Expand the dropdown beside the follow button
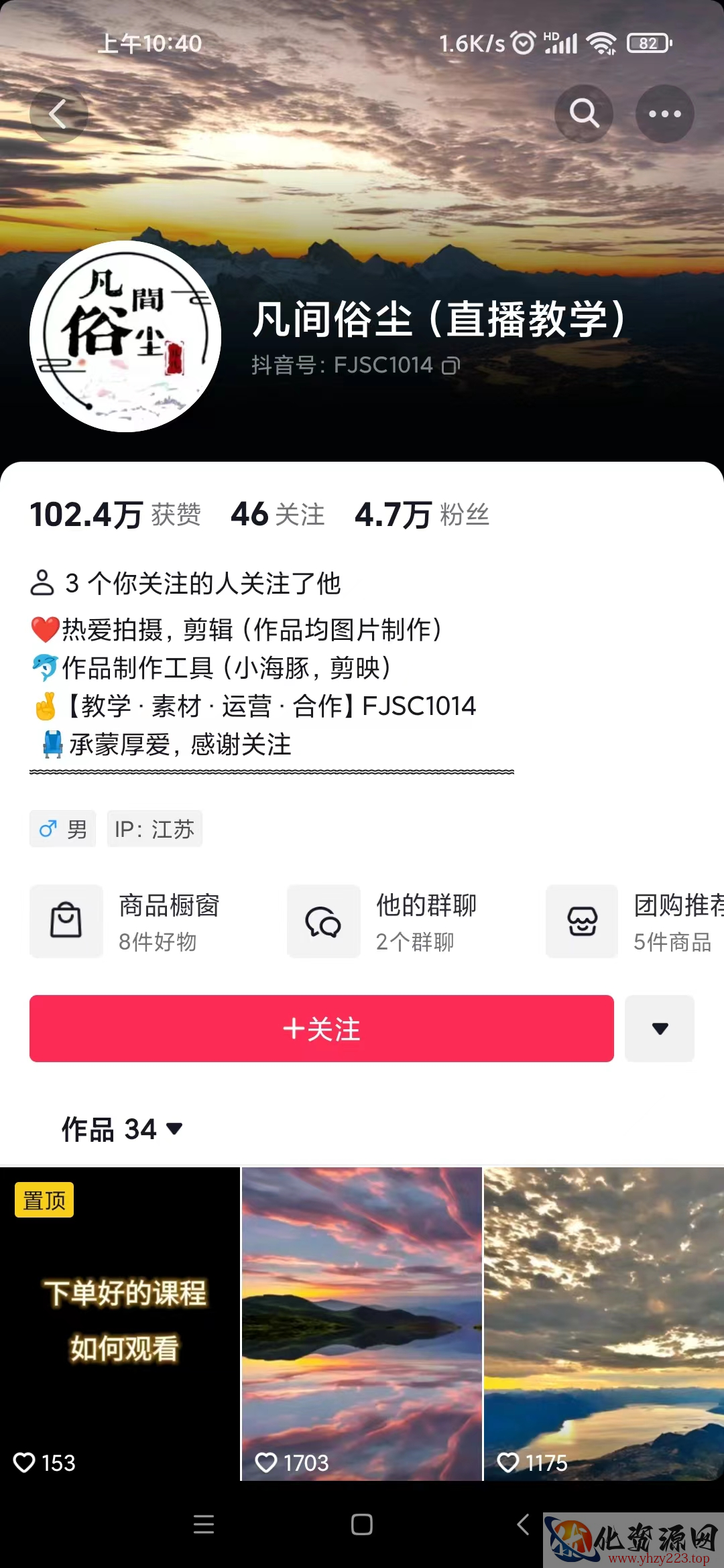 pos(660,1029)
